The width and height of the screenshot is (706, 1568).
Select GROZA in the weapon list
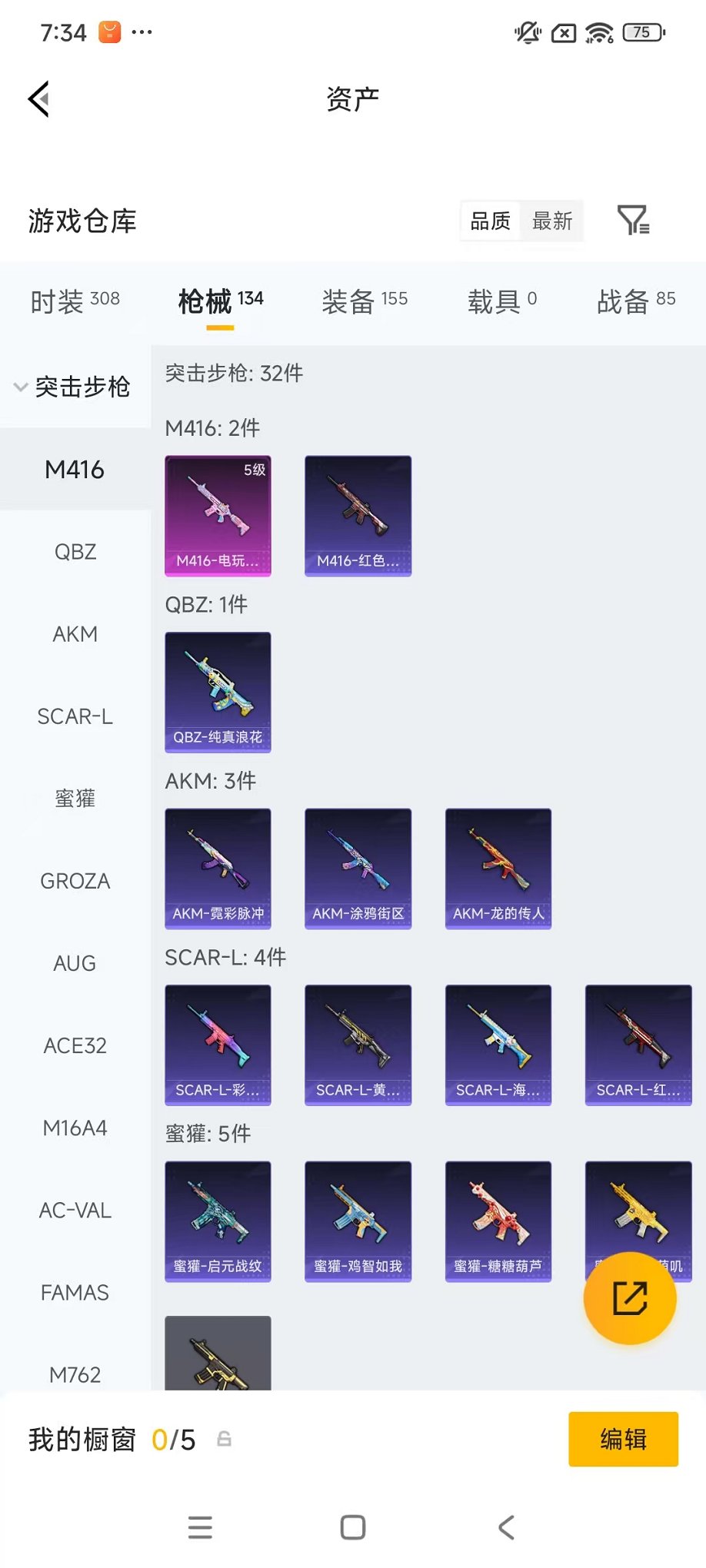pos(75,881)
